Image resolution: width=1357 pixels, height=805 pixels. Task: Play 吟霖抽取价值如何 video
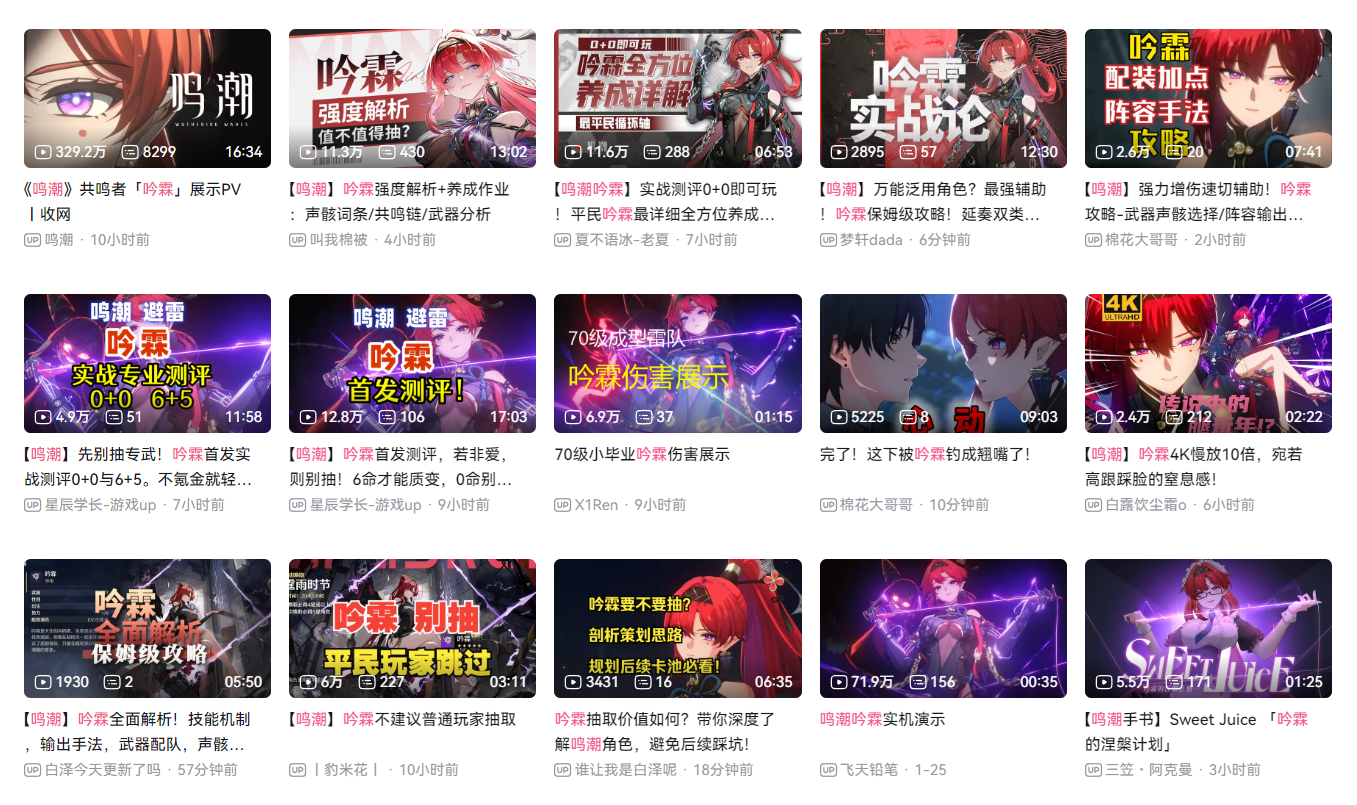click(677, 628)
